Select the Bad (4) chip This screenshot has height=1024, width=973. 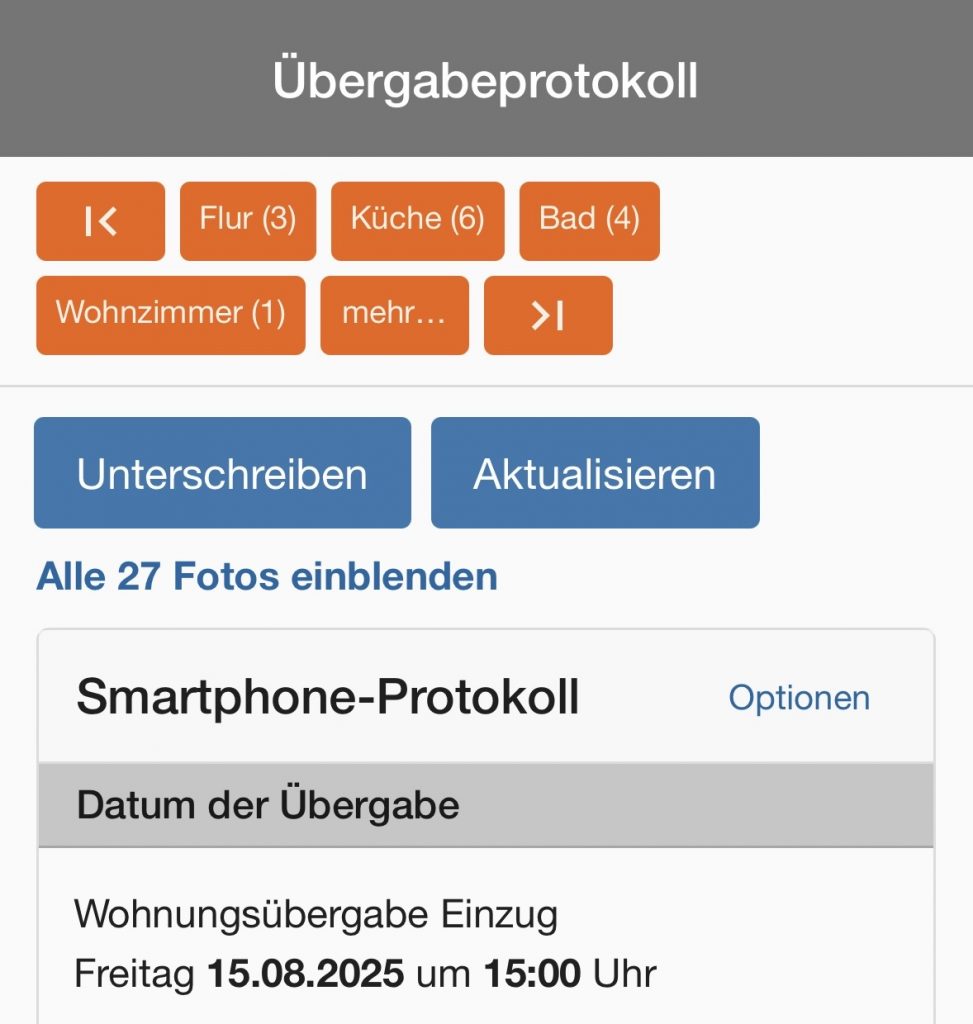click(x=590, y=221)
